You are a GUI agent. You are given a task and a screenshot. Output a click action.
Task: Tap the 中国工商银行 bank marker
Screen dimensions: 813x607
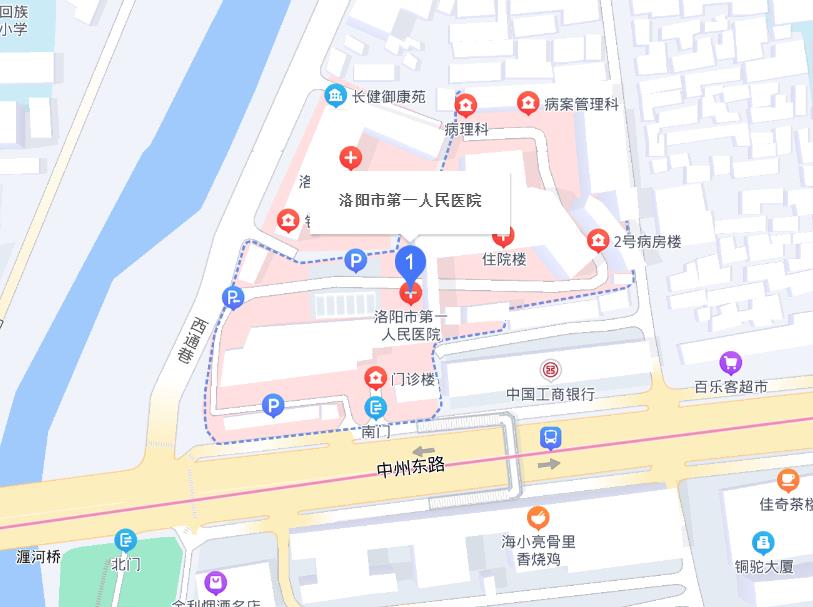(x=550, y=371)
